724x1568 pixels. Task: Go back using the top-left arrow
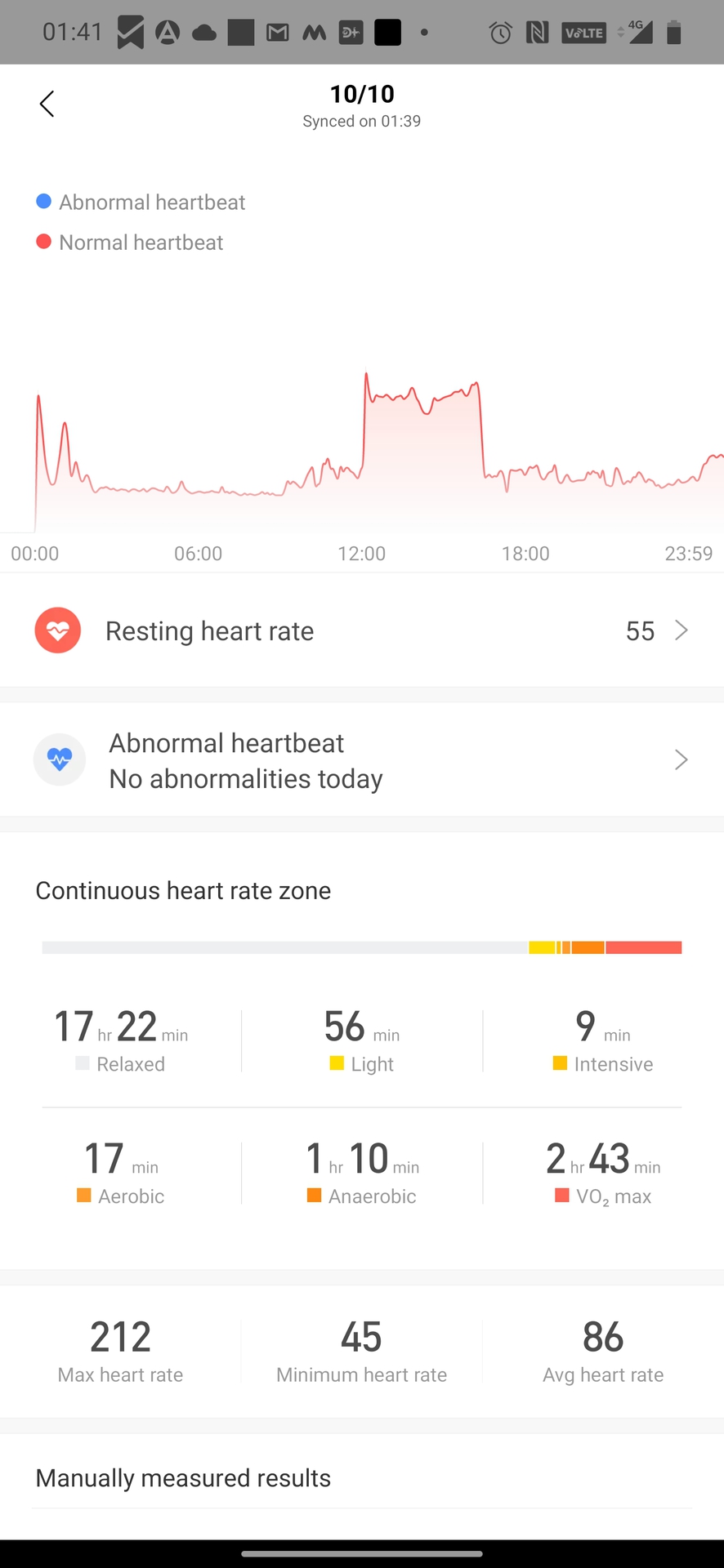coord(47,104)
